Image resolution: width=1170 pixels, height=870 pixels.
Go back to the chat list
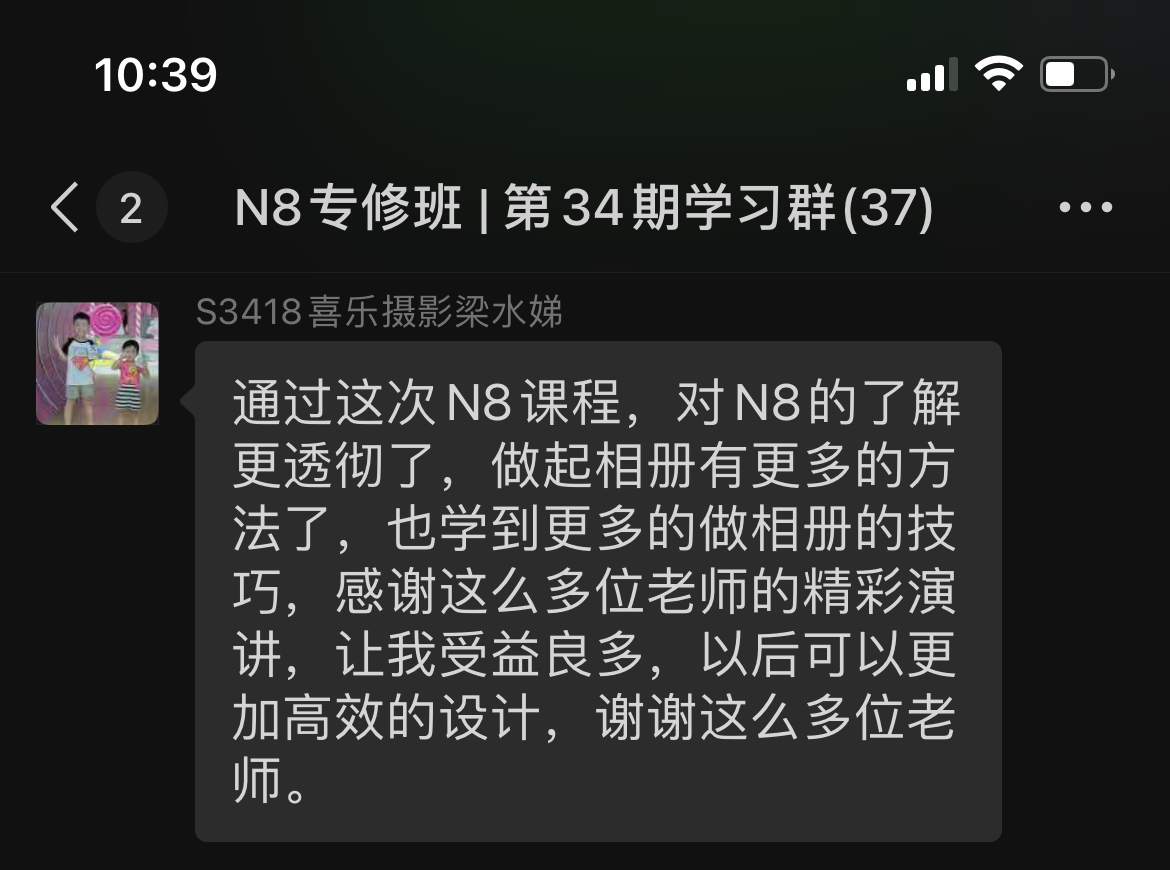pyautogui.click(x=66, y=208)
